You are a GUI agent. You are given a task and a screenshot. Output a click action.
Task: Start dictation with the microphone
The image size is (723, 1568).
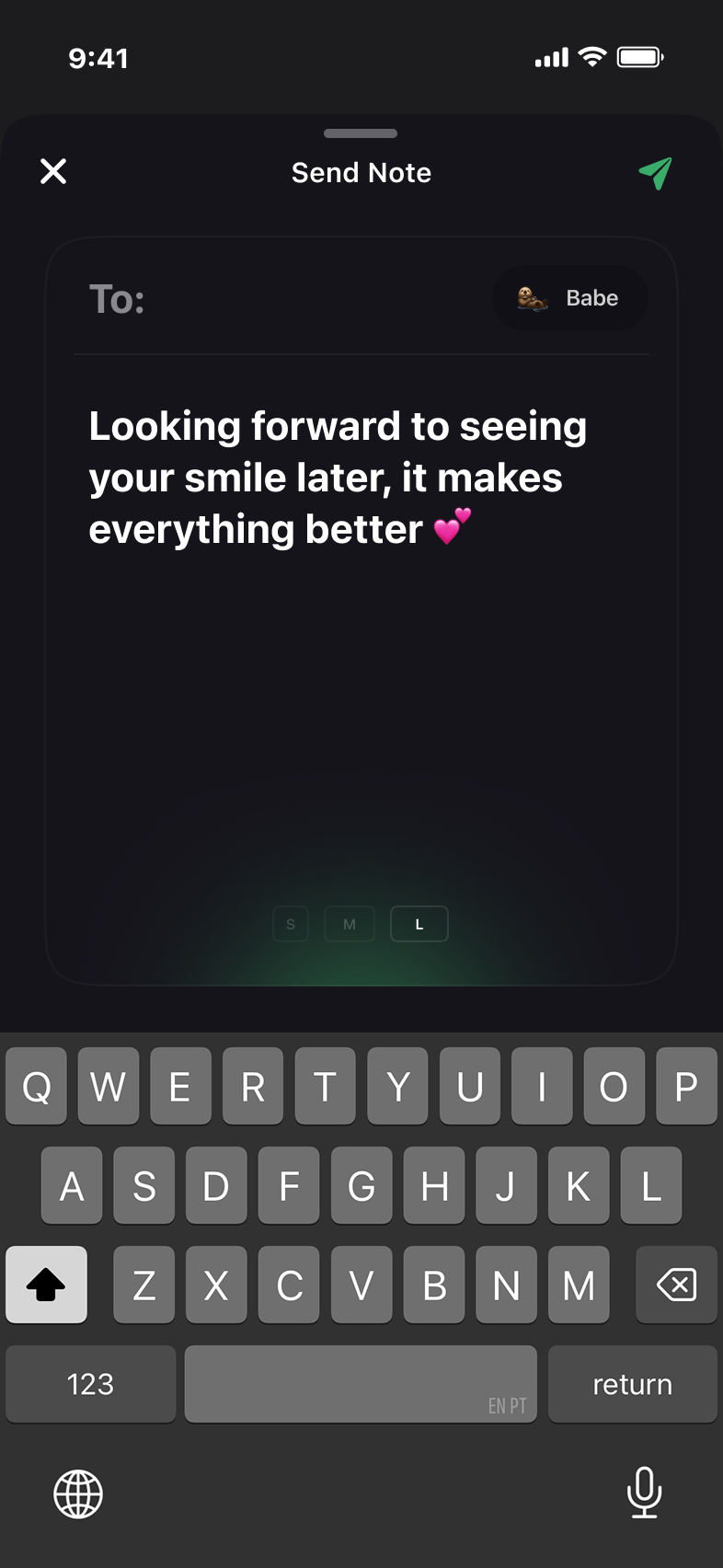644,1492
